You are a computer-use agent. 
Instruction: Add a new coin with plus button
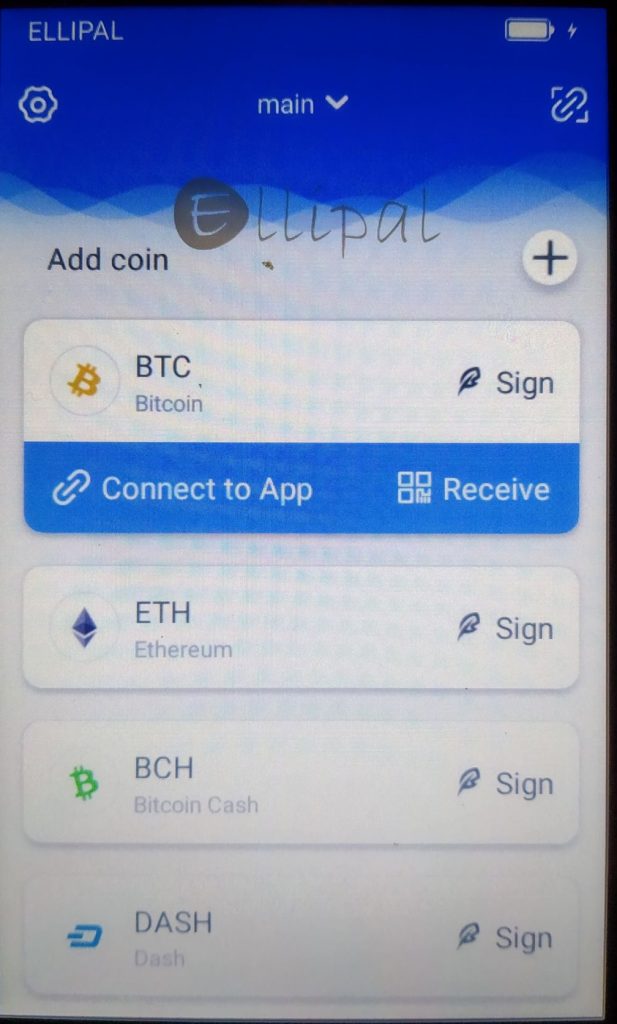(550, 259)
